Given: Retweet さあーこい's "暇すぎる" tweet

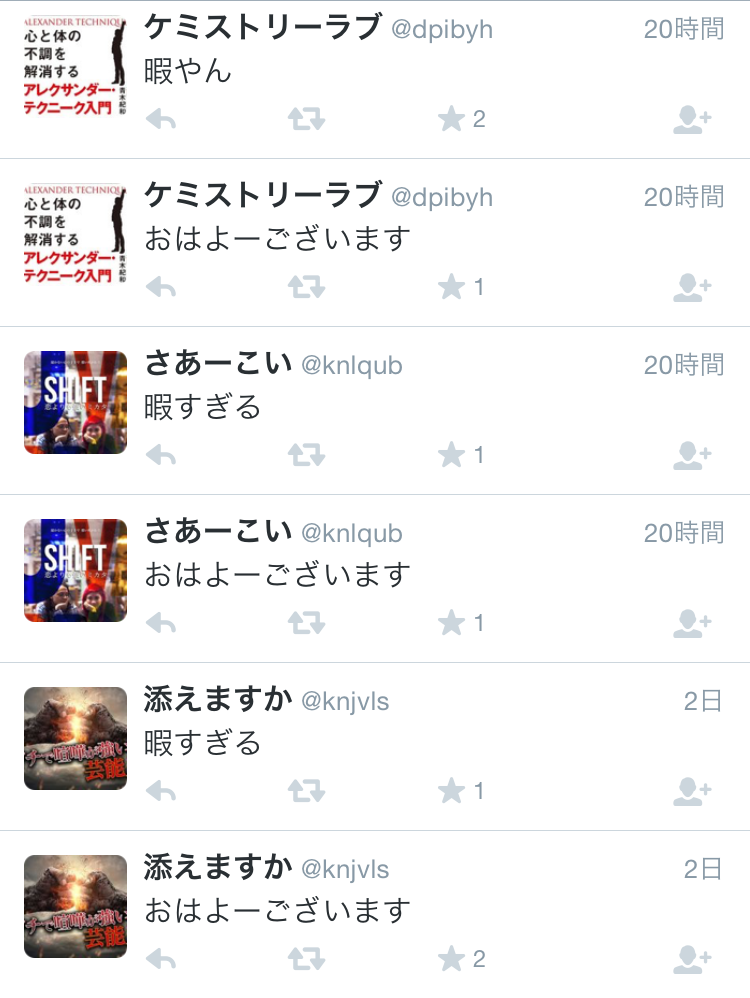Looking at the screenshot, I should click(x=307, y=454).
